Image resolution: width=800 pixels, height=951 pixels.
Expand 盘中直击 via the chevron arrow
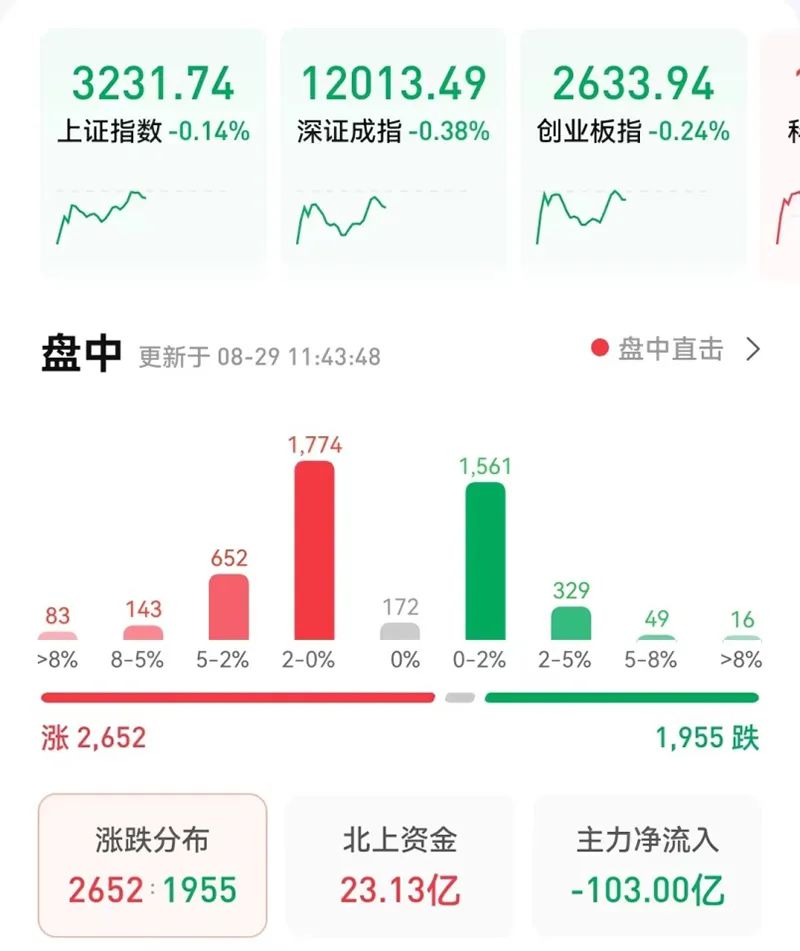(x=755, y=350)
